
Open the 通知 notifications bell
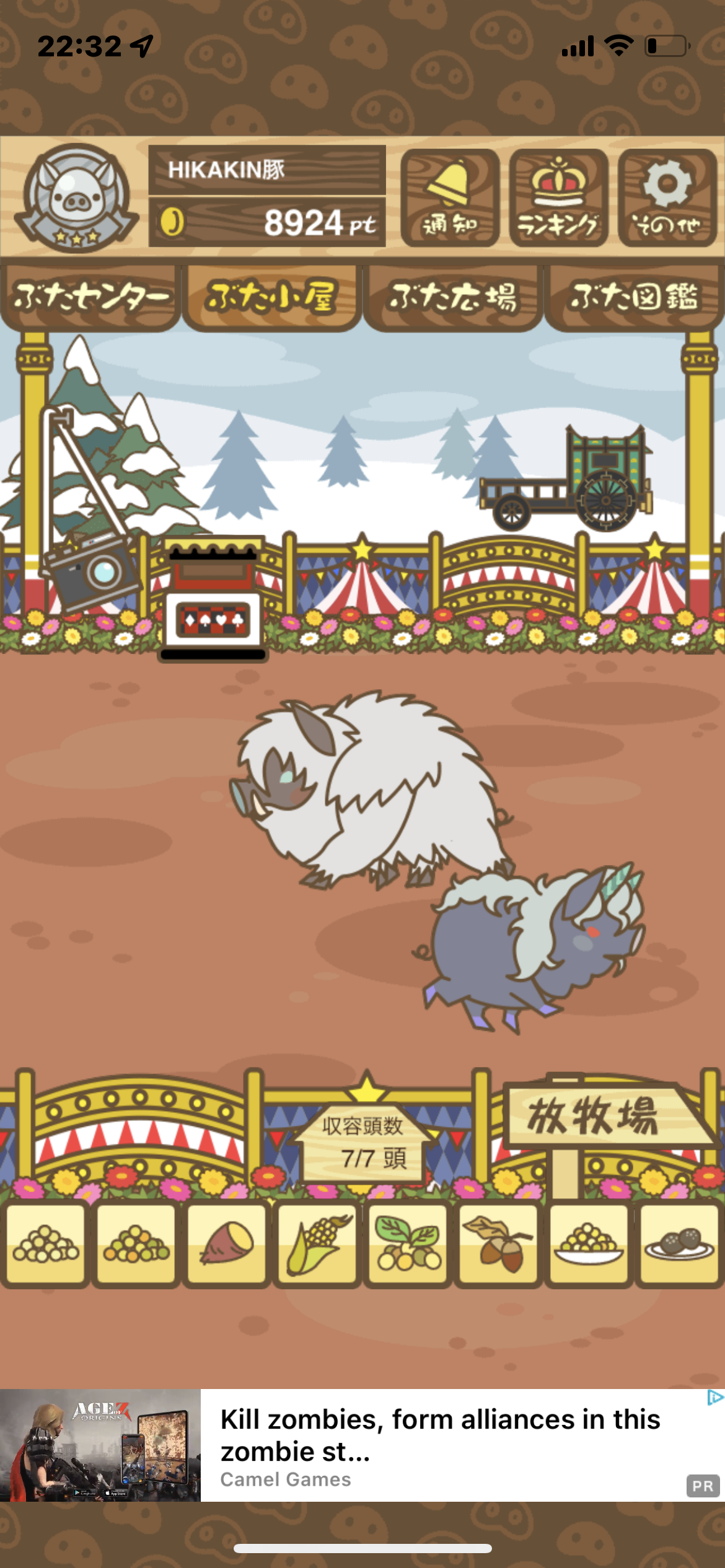(450, 198)
